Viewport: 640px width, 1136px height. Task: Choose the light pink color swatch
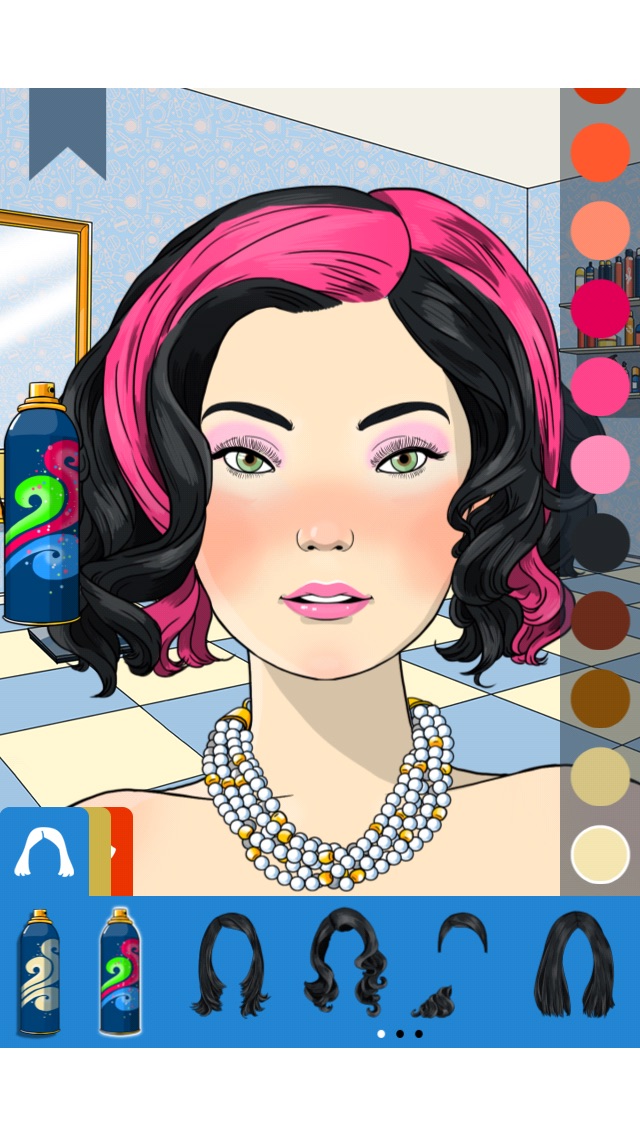click(600, 464)
